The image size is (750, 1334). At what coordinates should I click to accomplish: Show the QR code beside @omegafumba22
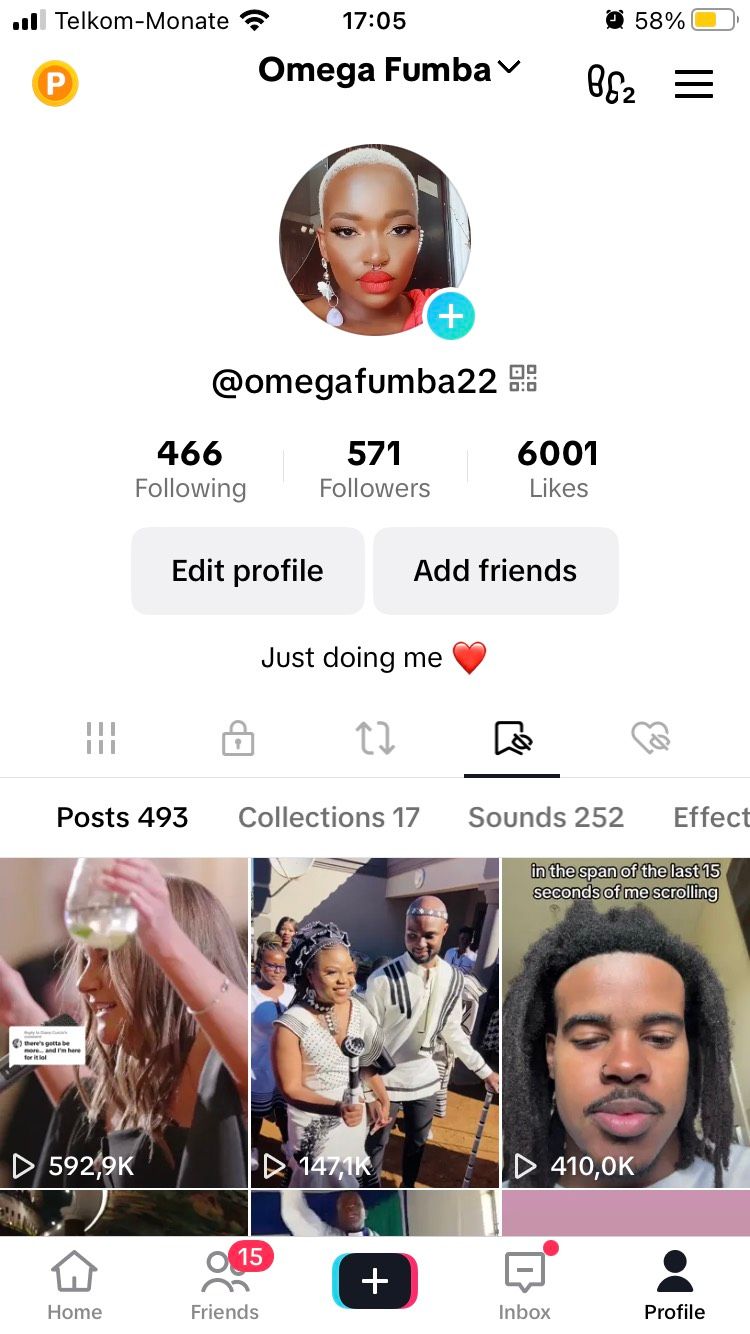(523, 379)
